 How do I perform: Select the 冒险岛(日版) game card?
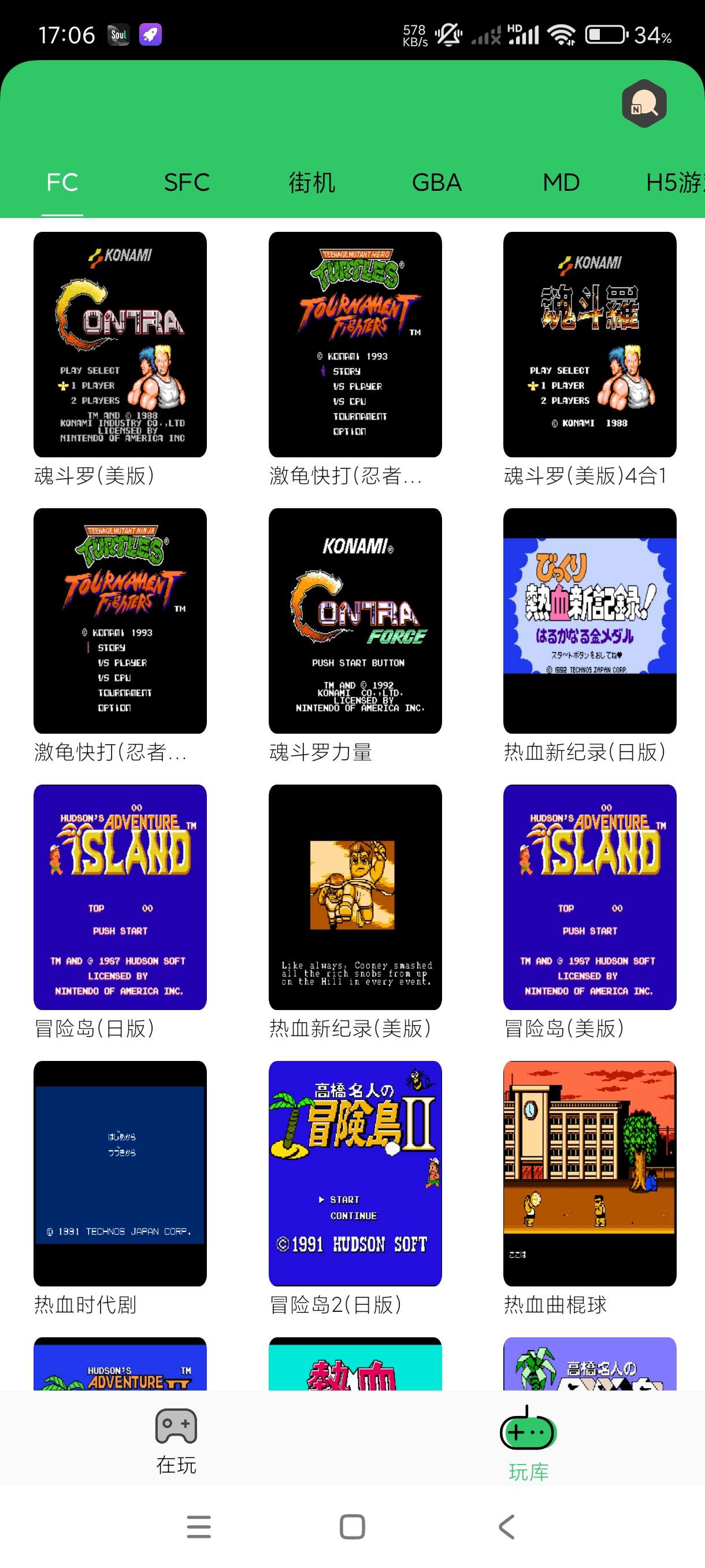click(120, 897)
